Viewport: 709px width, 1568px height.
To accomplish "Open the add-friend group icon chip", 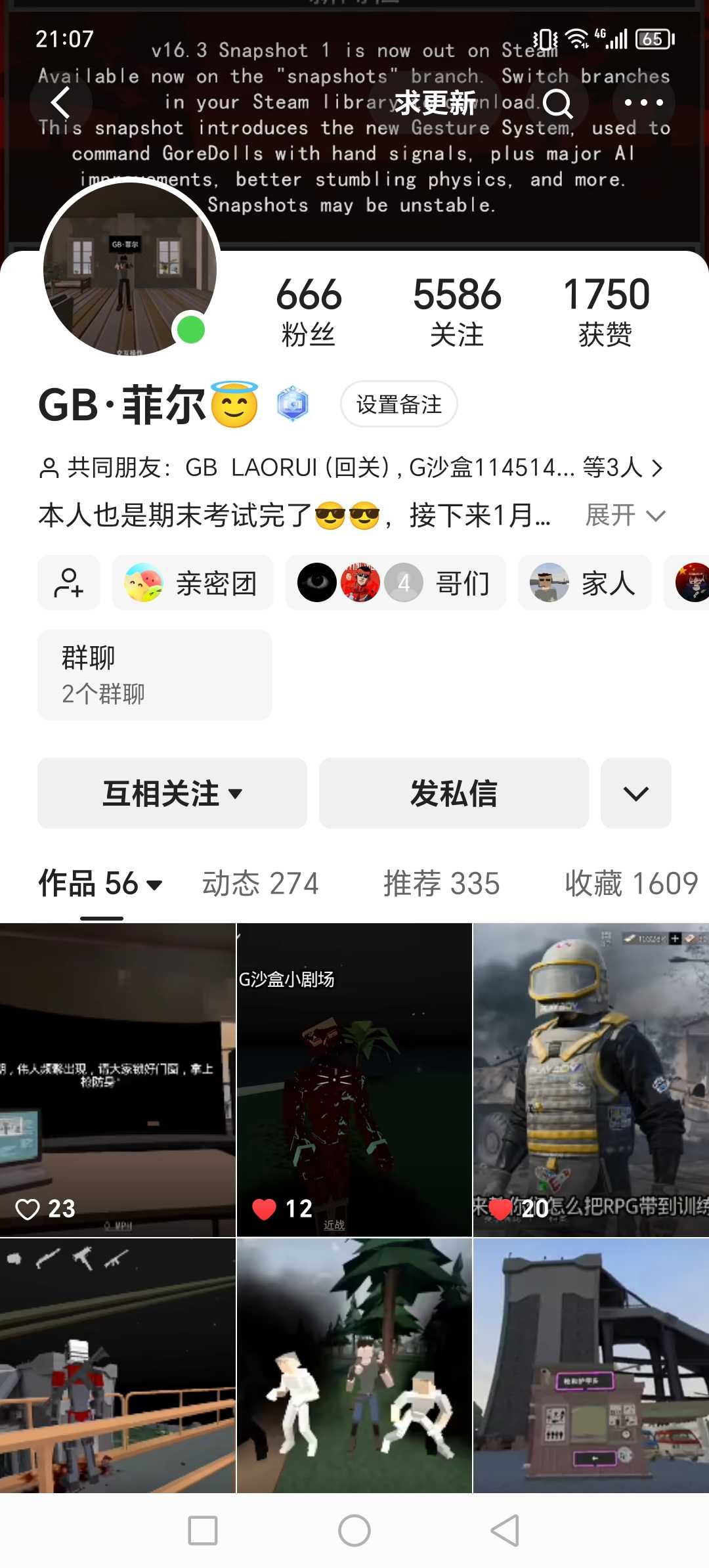I will (x=69, y=582).
